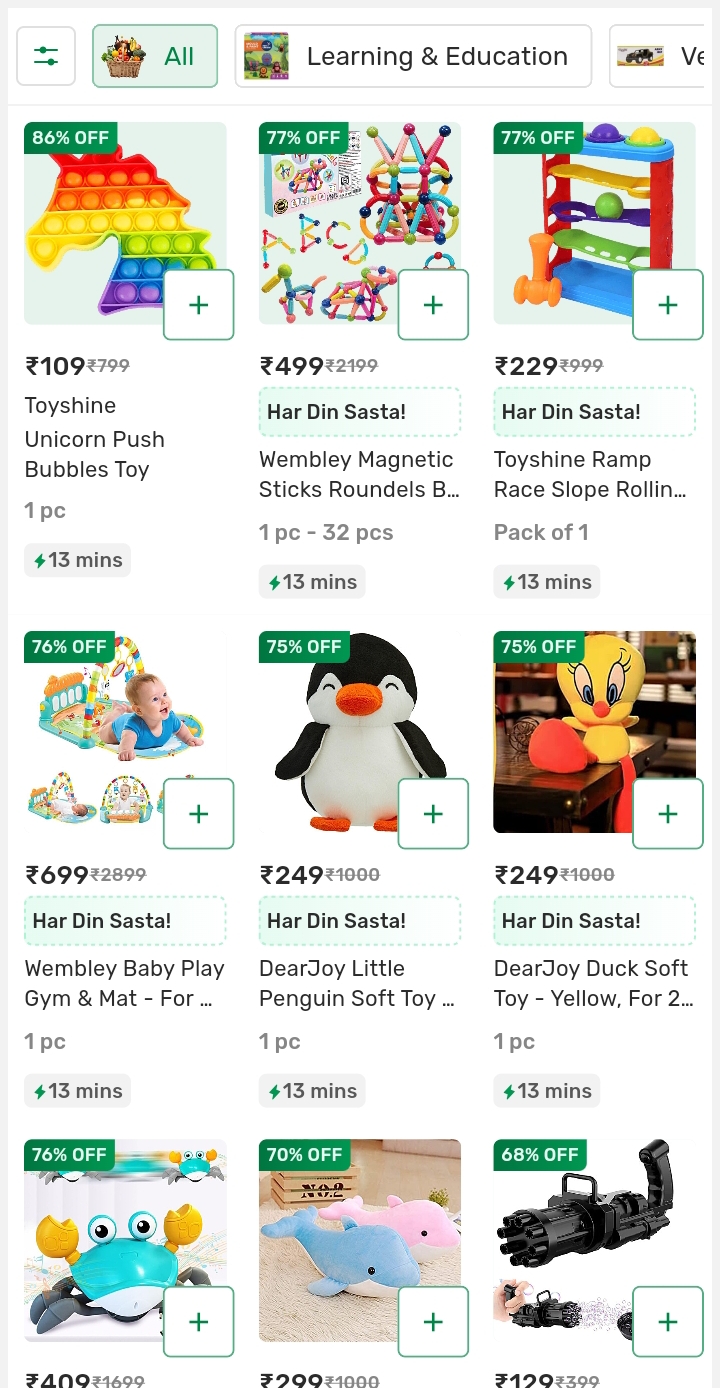Add the black bubble gun toy to cart

coord(668,1322)
